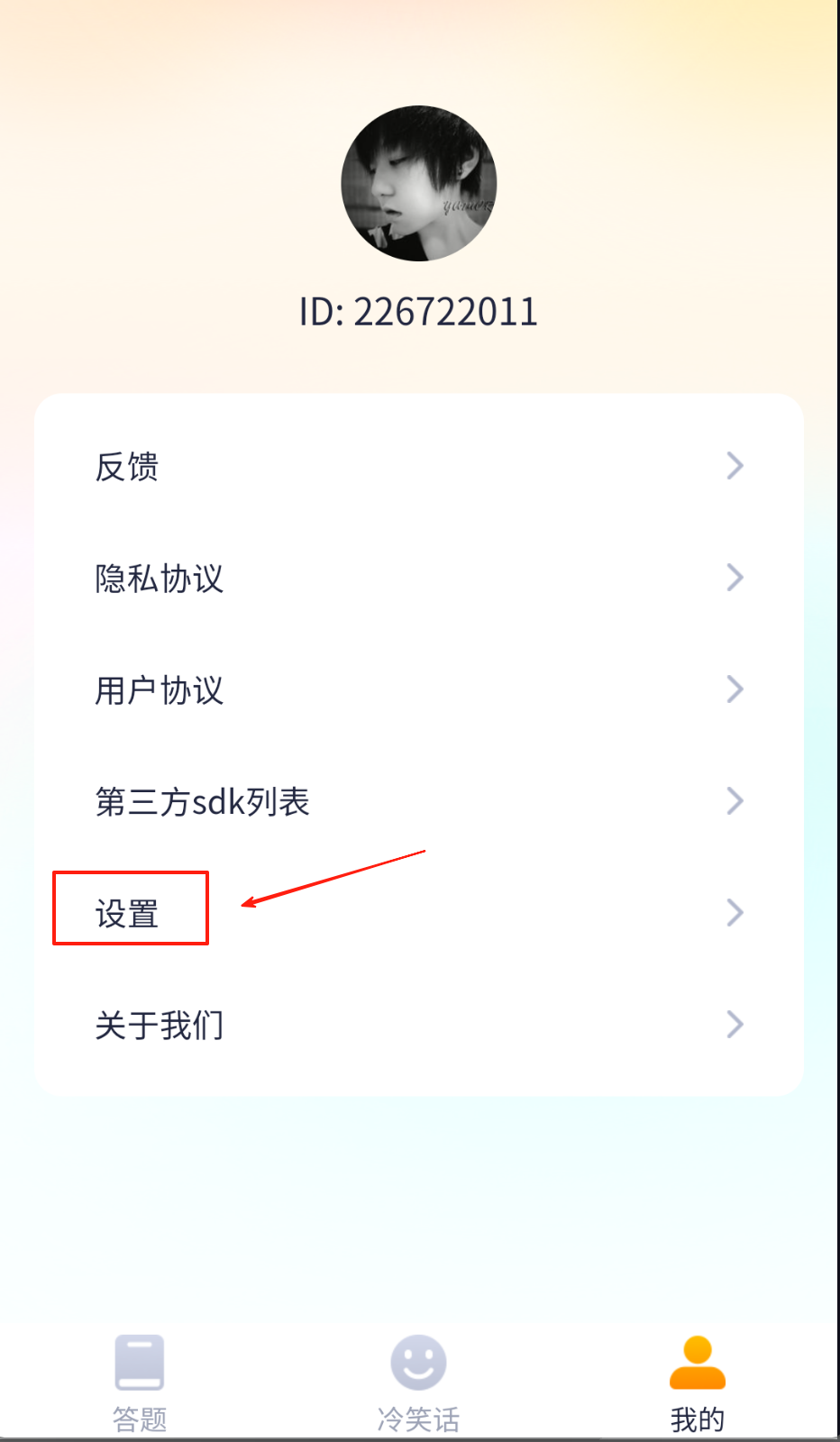Open 关于我们 about us
840x1442 pixels.
click(x=419, y=1025)
